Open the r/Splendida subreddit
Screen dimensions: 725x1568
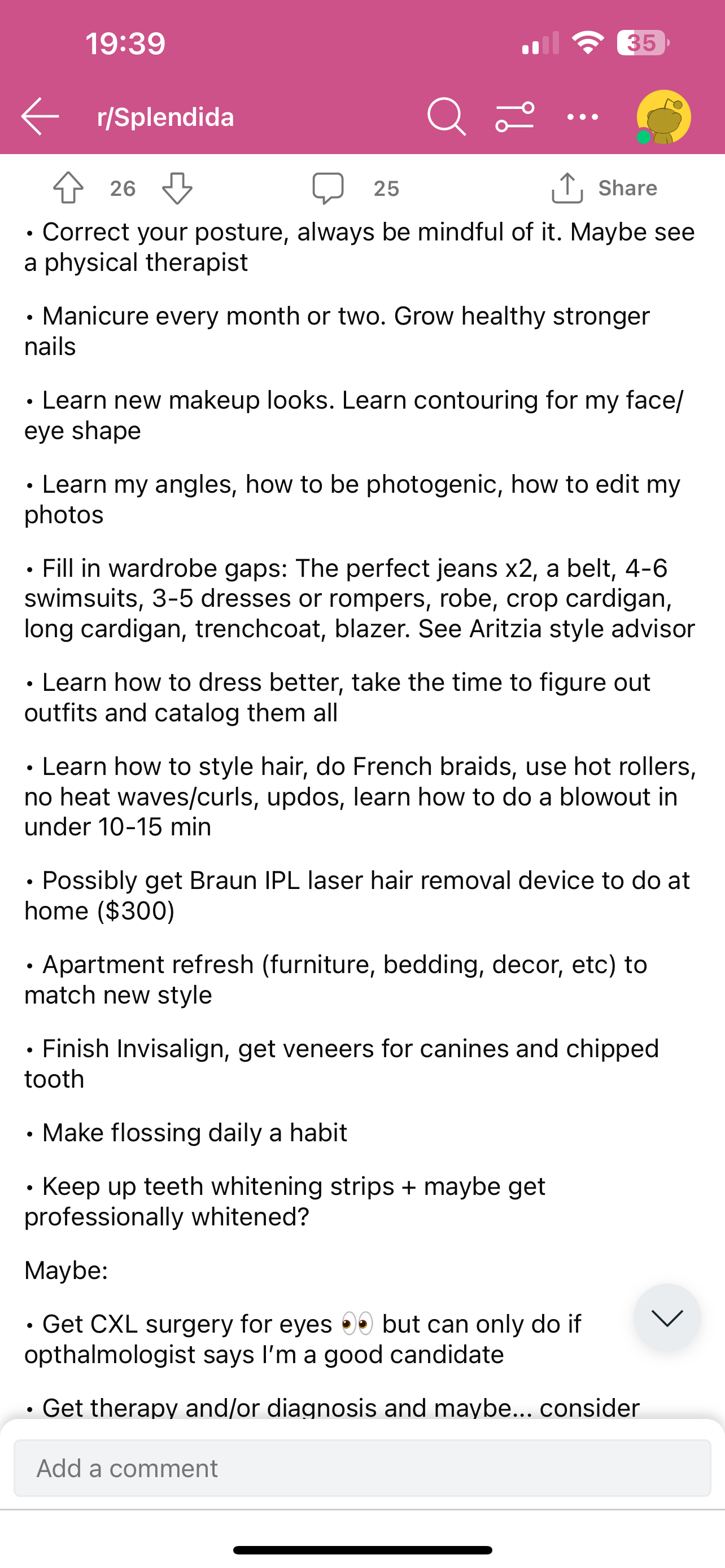pyautogui.click(x=165, y=117)
